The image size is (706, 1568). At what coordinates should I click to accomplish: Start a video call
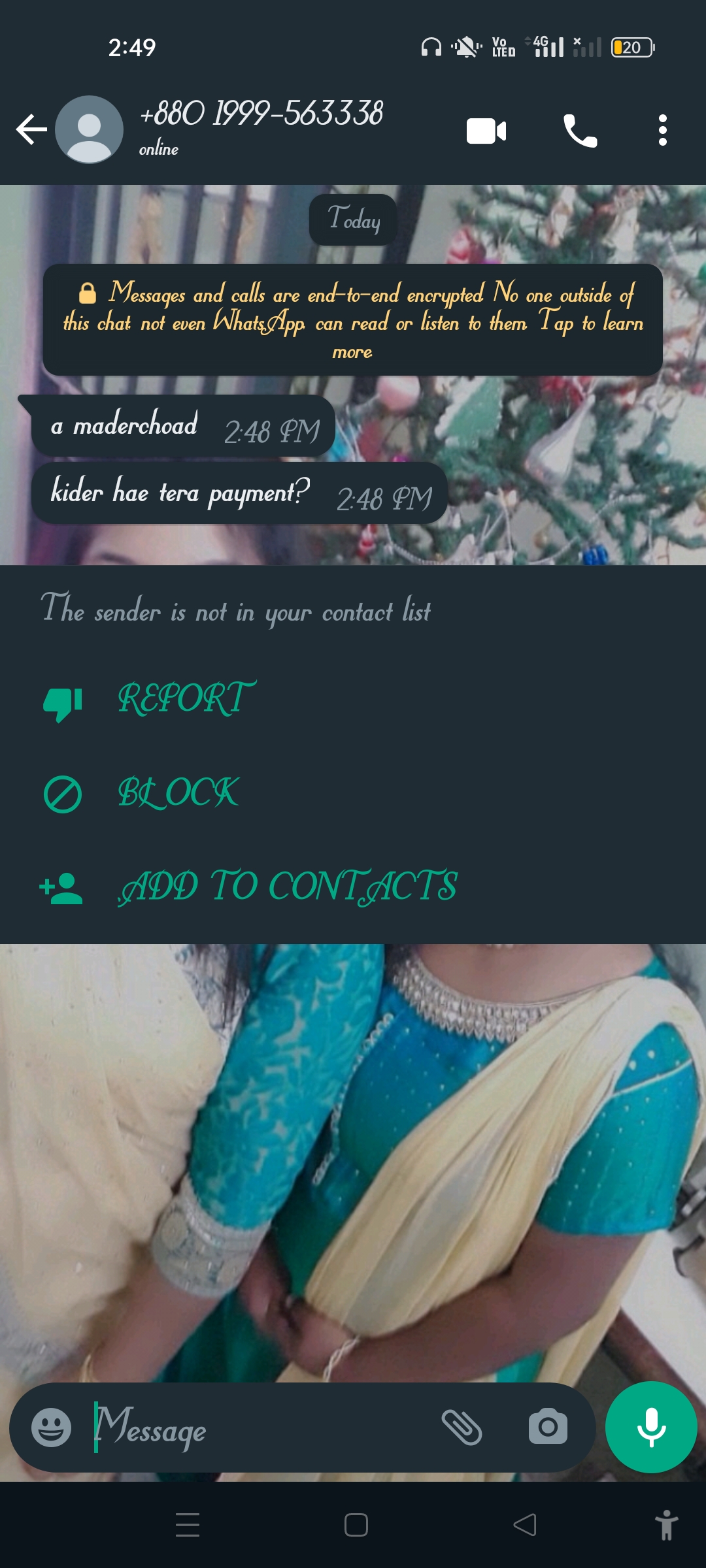[x=486, y=131]
